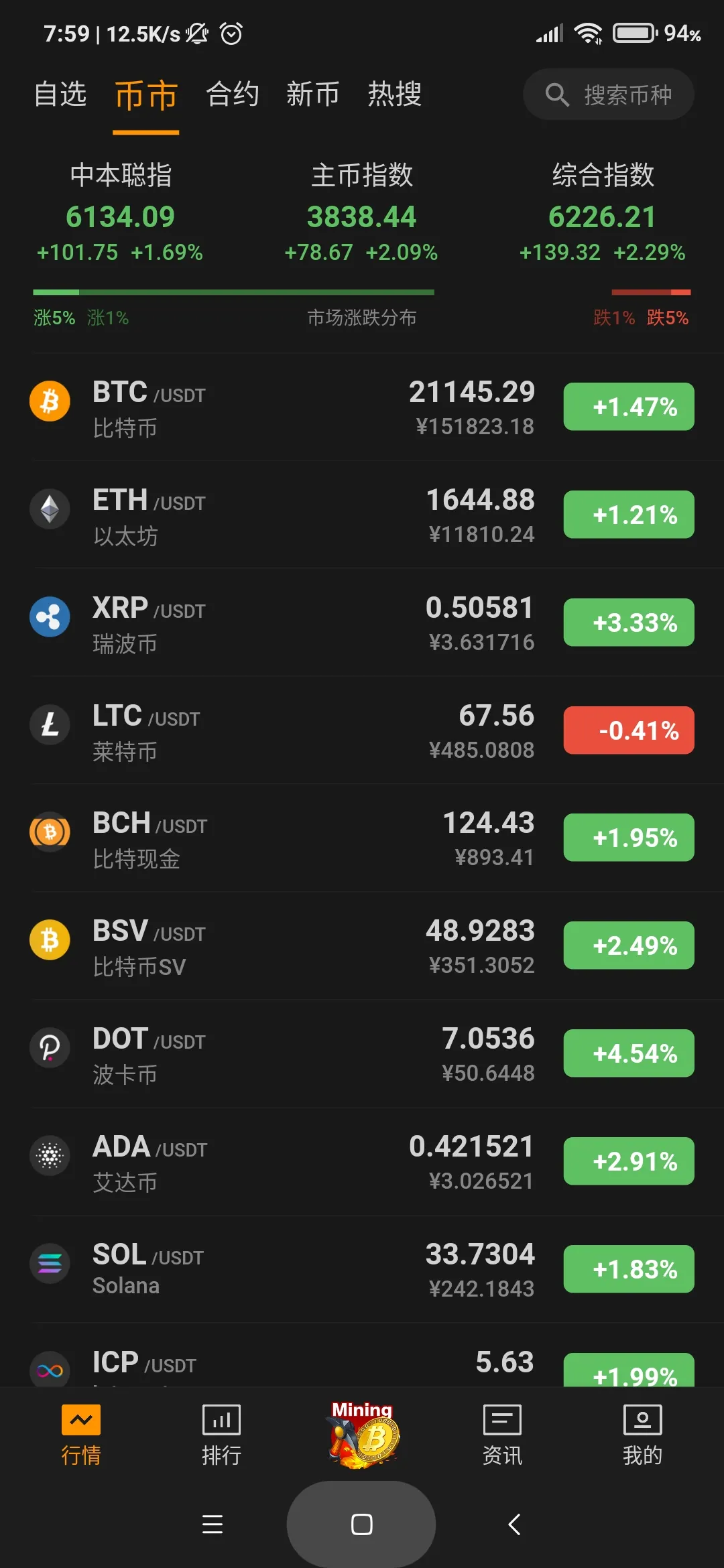This screenshot has width=724, height=1568.
Task: Switch to the 排行 bottom tab
Action: point(221,1435)
